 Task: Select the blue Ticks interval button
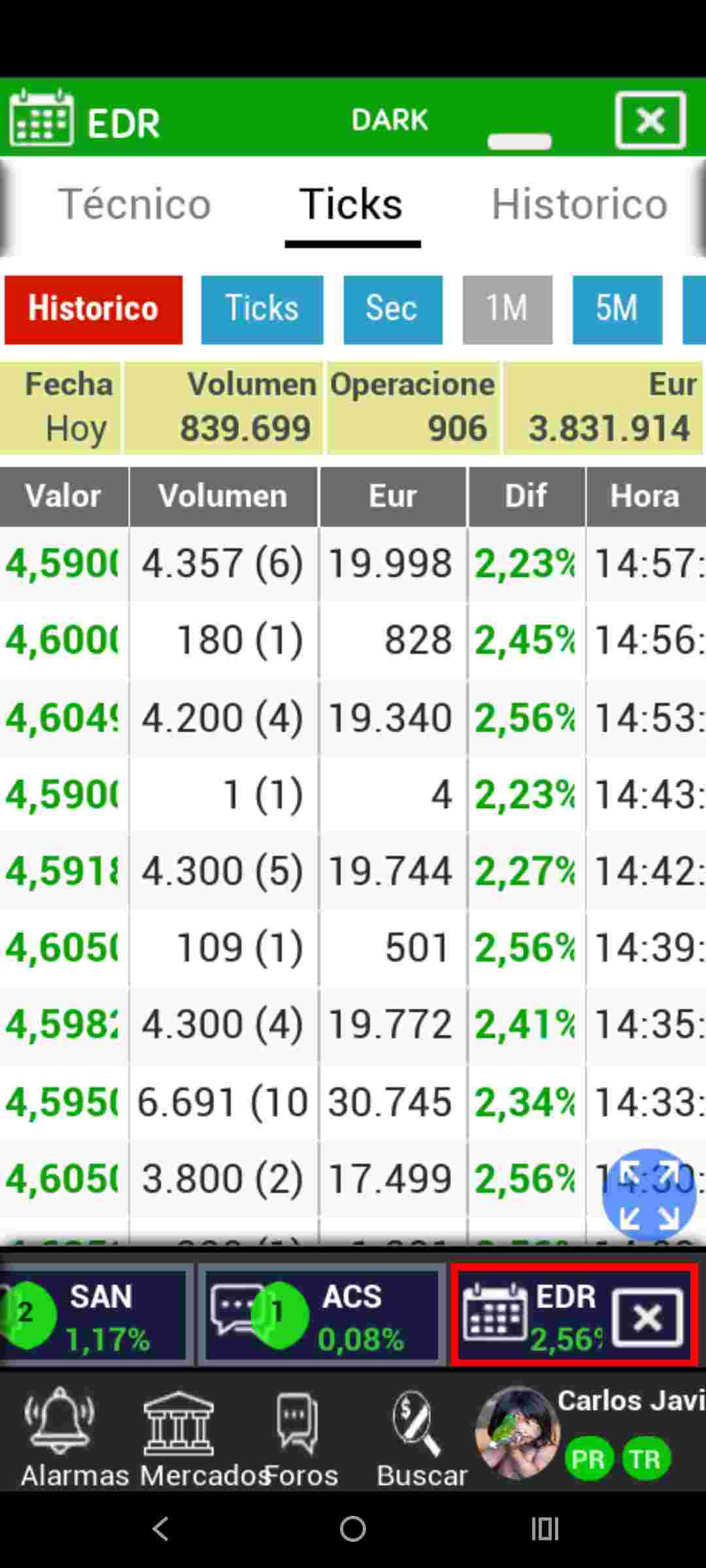(262, 309)
